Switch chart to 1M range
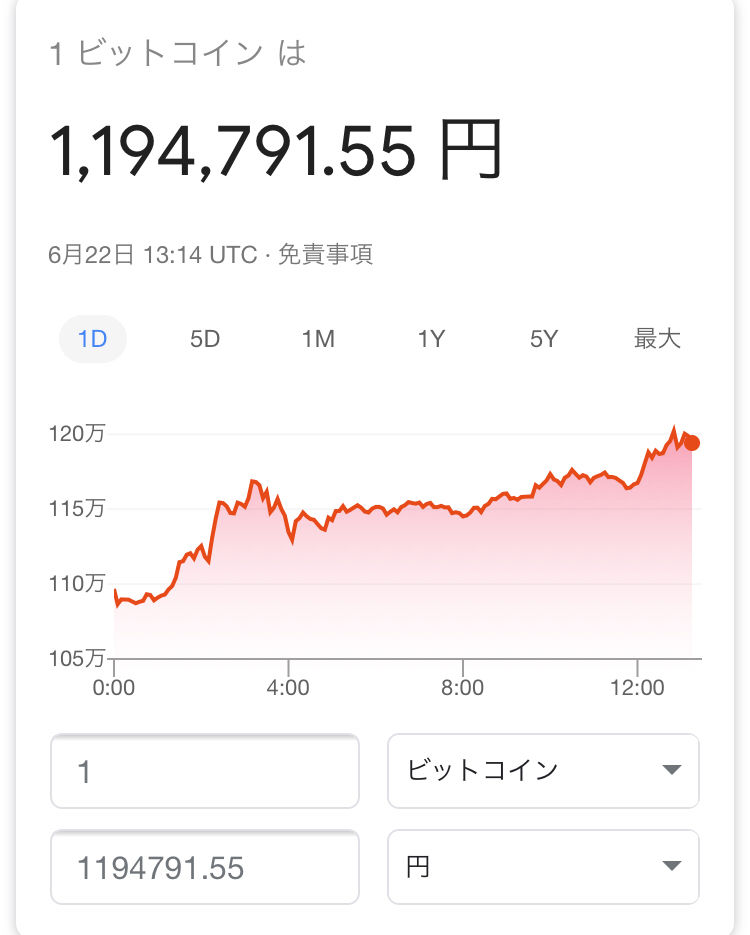The height and width of the screenshot is (935, 750). pos(318,339)
